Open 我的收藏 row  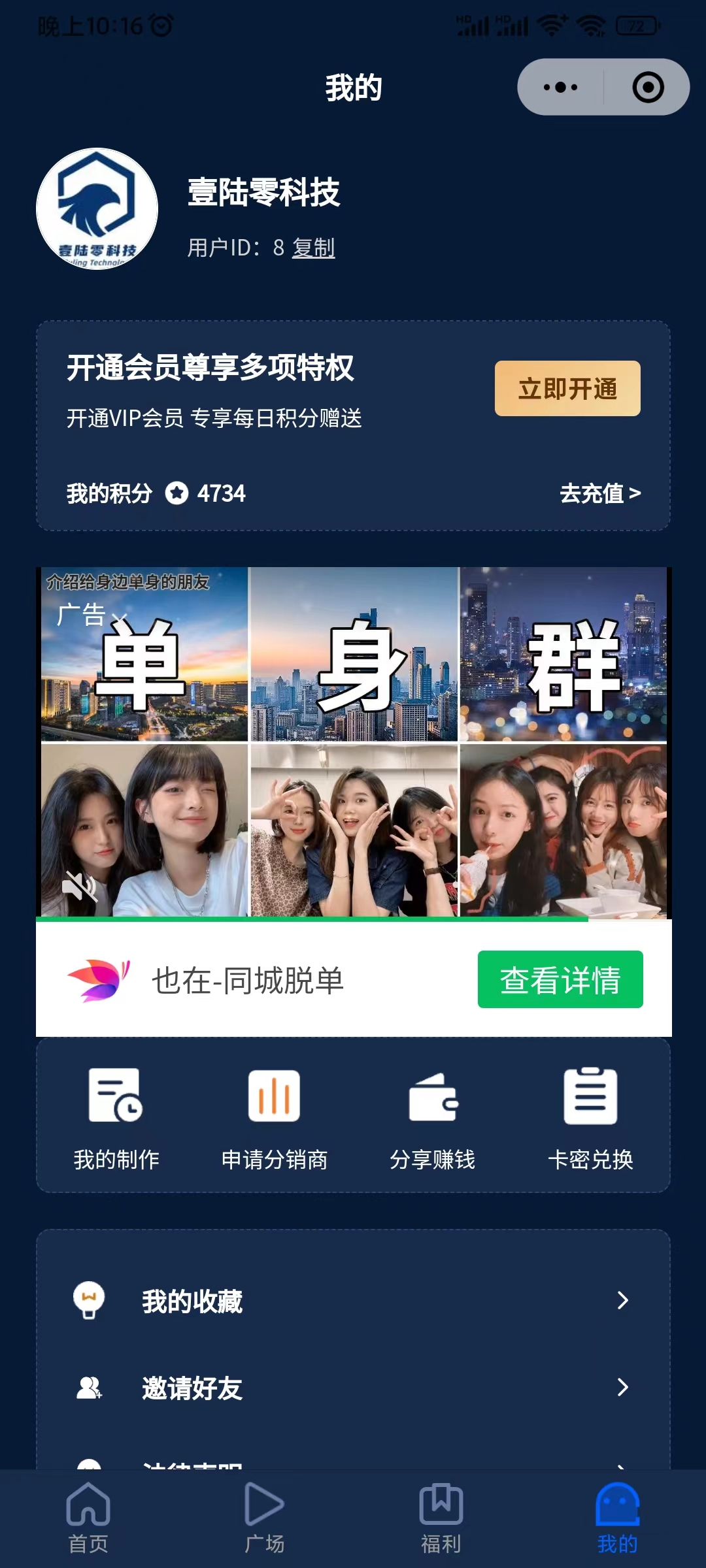(353, 1301)
